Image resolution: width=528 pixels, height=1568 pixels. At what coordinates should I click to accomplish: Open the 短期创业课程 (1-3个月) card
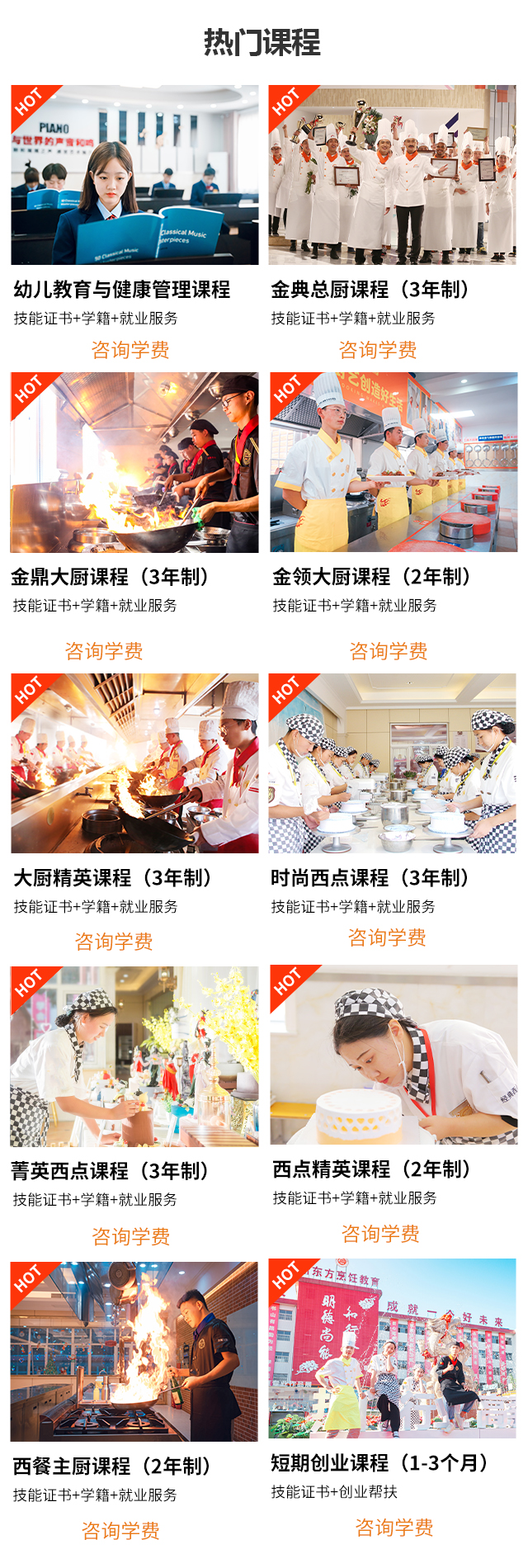(x=392, y=1349)
